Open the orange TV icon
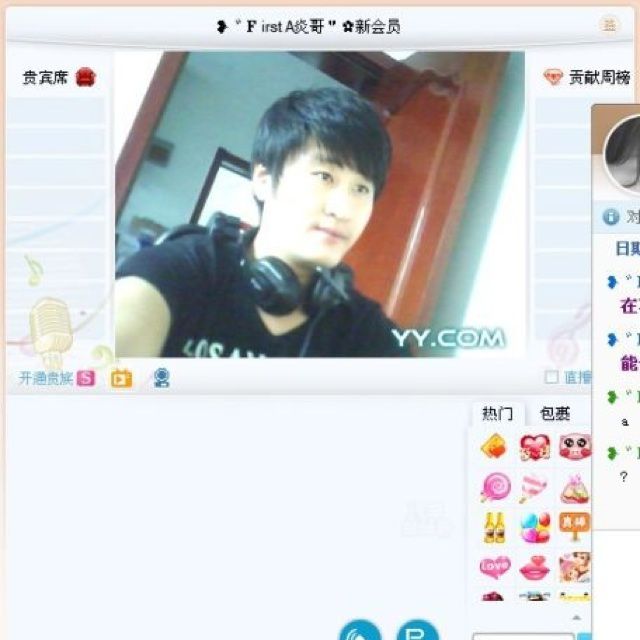Viewport: 640px width, 640px height. pos(121,378)
